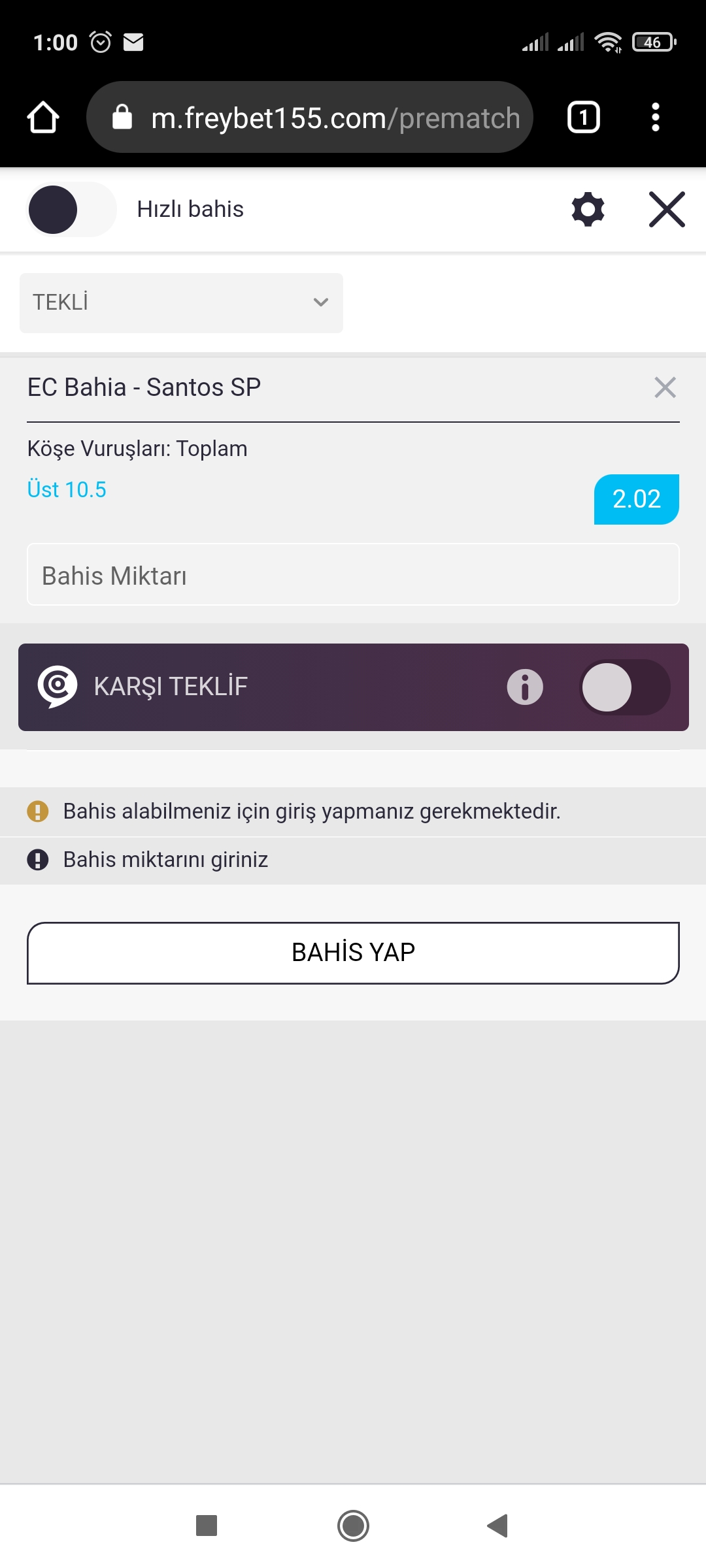Toggle the Hızlı bahis switch
This screenshot has height=1568, width=706.
(x=71, y=210)
